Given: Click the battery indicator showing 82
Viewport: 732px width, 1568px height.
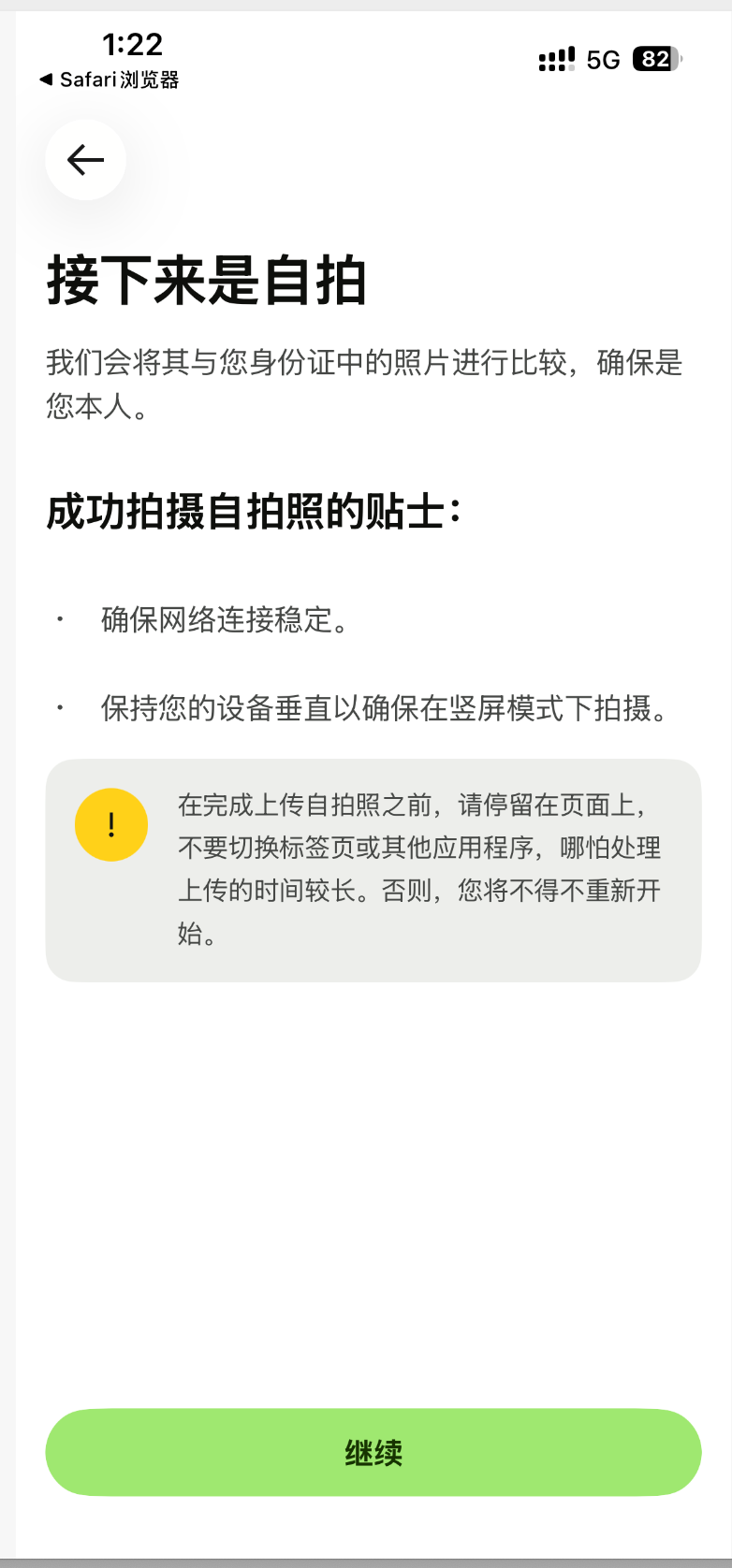Looking at the screenshot, I should [655, 59].
